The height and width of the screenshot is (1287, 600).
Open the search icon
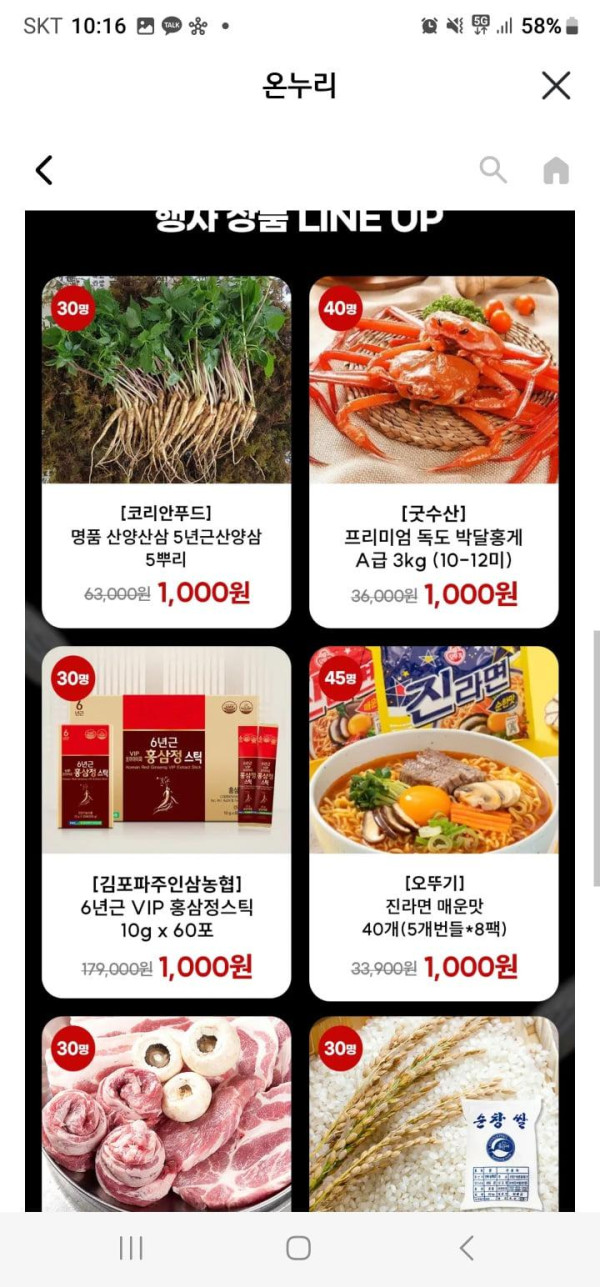tap(493, 170)
